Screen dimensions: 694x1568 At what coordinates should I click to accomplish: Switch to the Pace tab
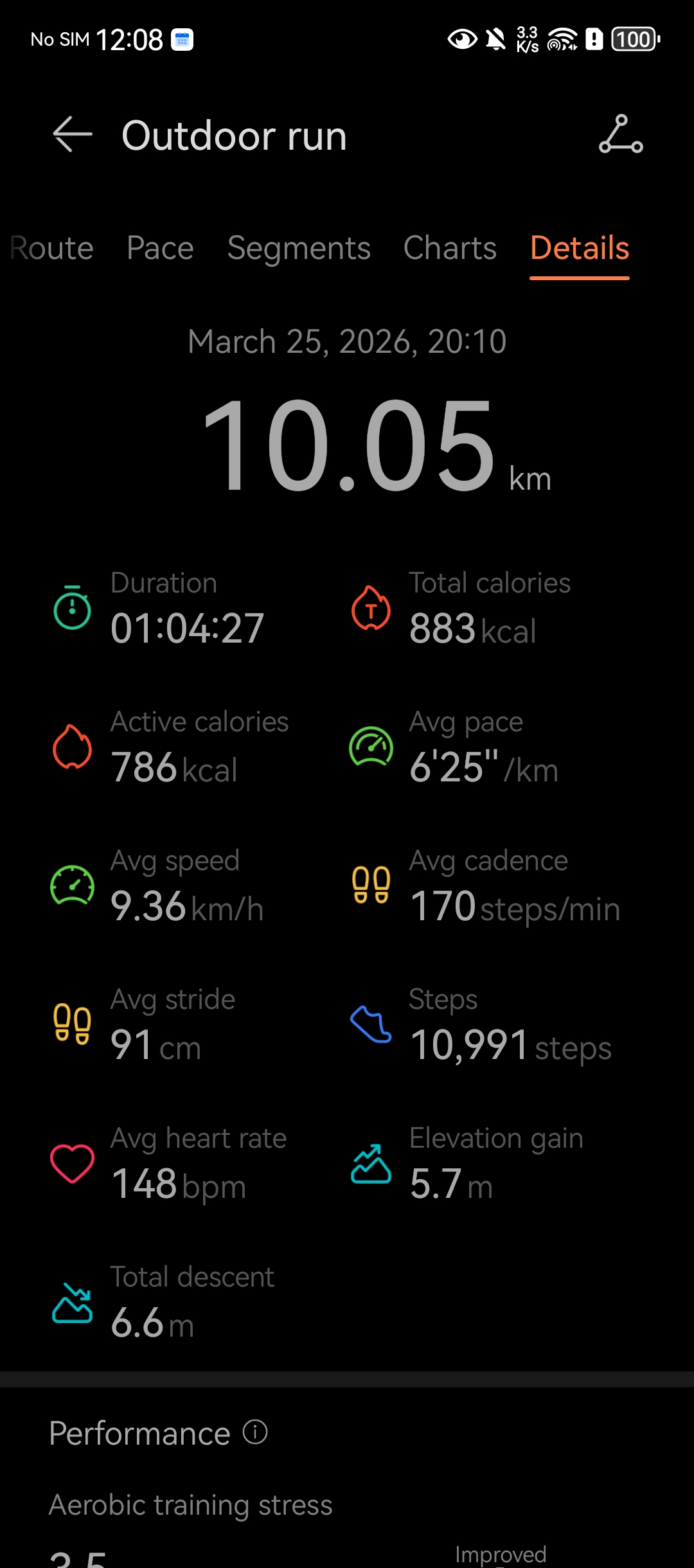[160, 249]
